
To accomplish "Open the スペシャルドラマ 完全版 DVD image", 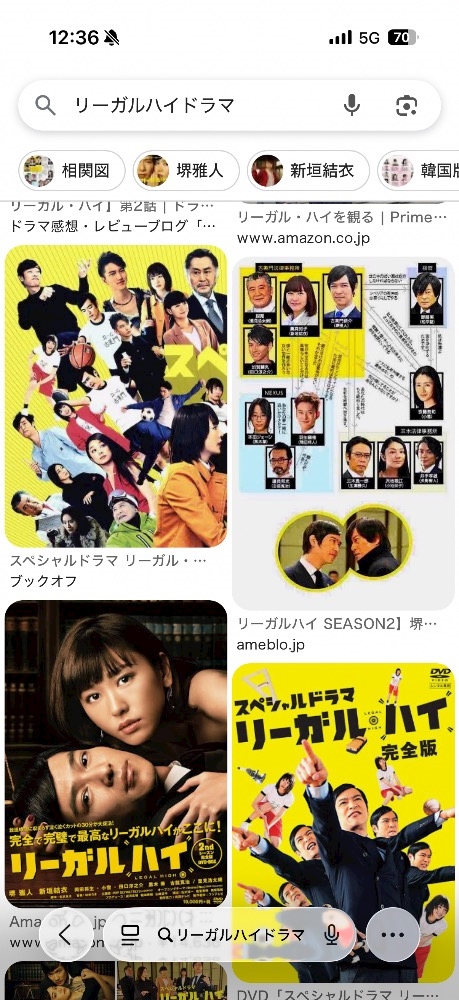I will (x=343, y=823).
